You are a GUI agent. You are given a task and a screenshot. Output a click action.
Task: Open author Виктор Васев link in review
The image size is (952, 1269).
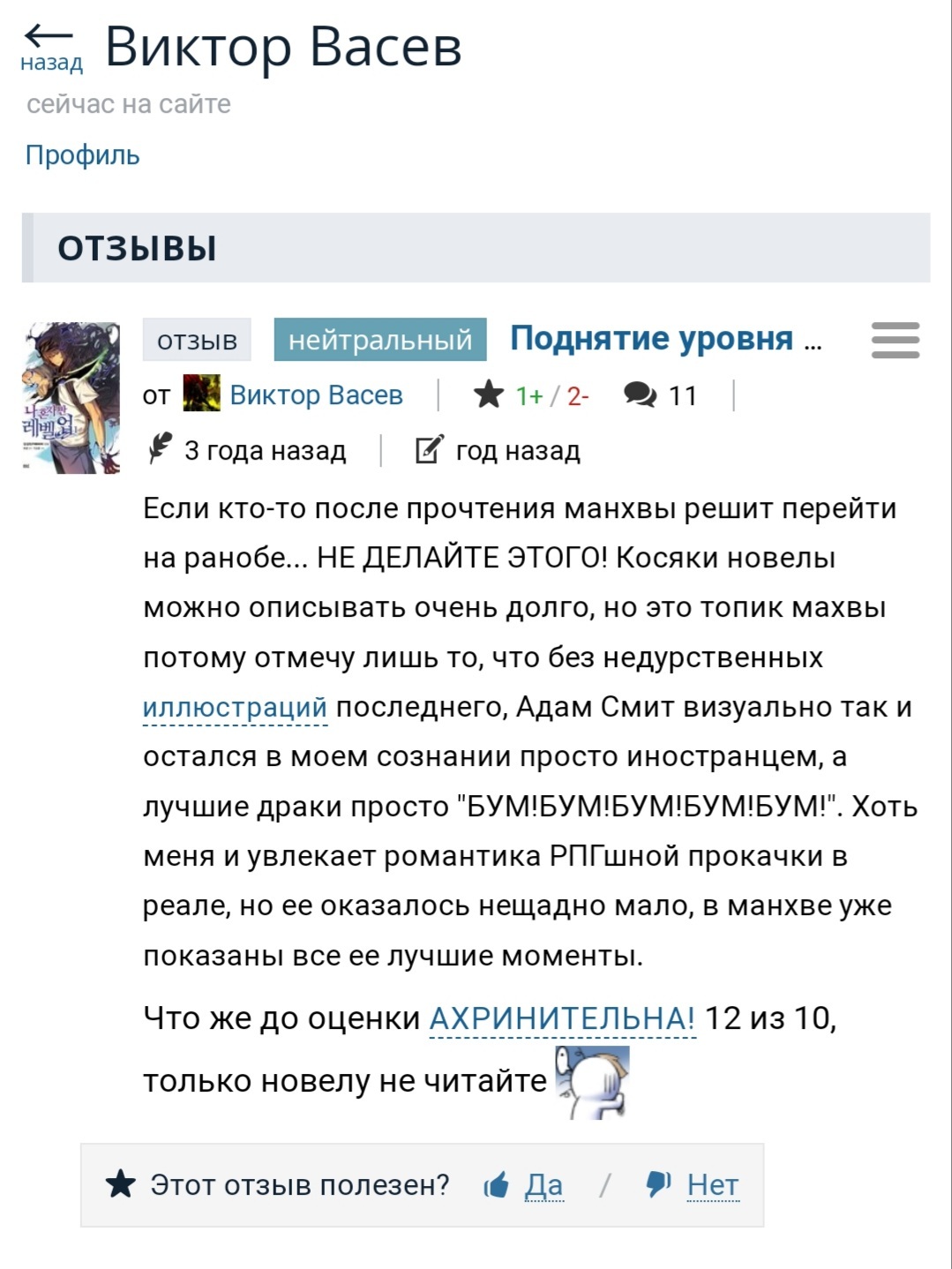(315, 395)
